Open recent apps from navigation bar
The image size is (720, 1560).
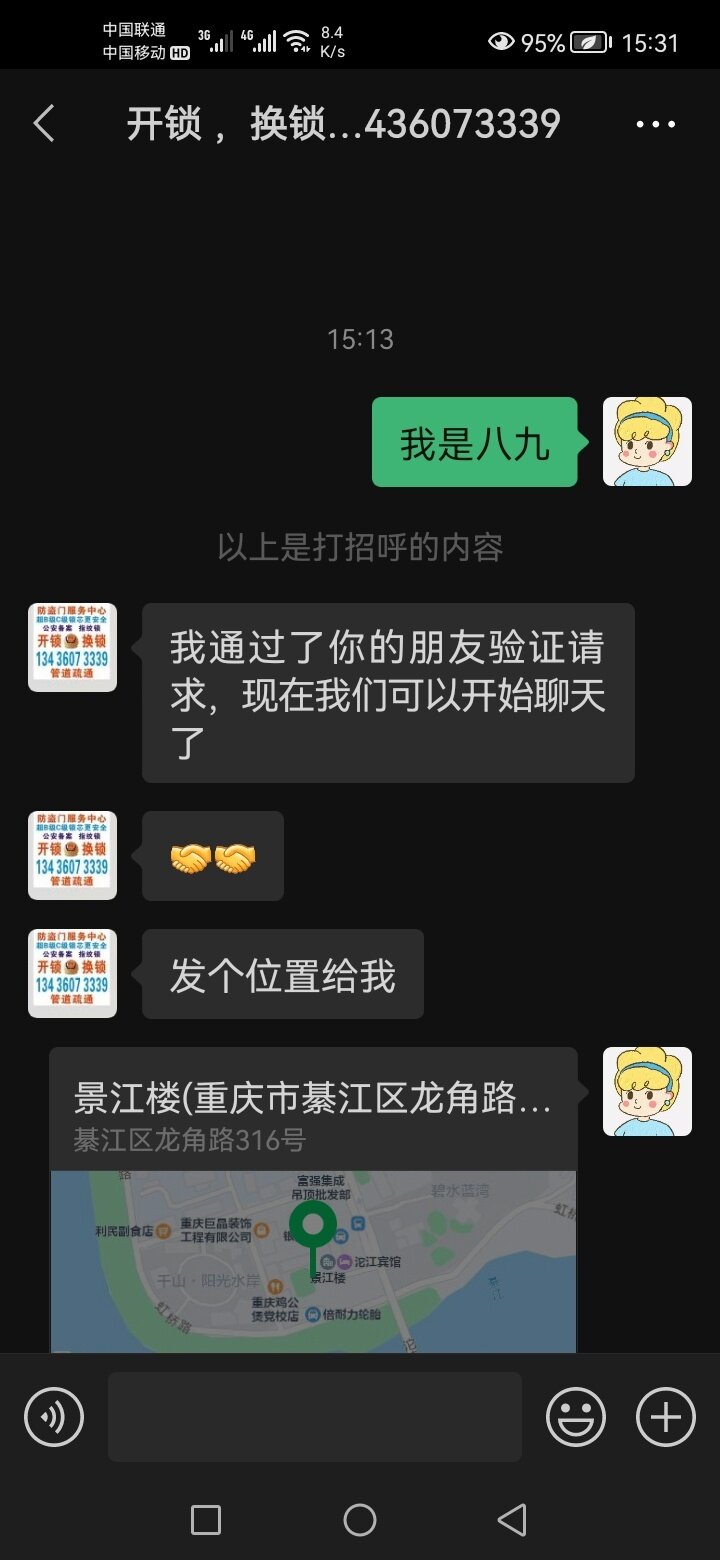tap(206, 1520)
